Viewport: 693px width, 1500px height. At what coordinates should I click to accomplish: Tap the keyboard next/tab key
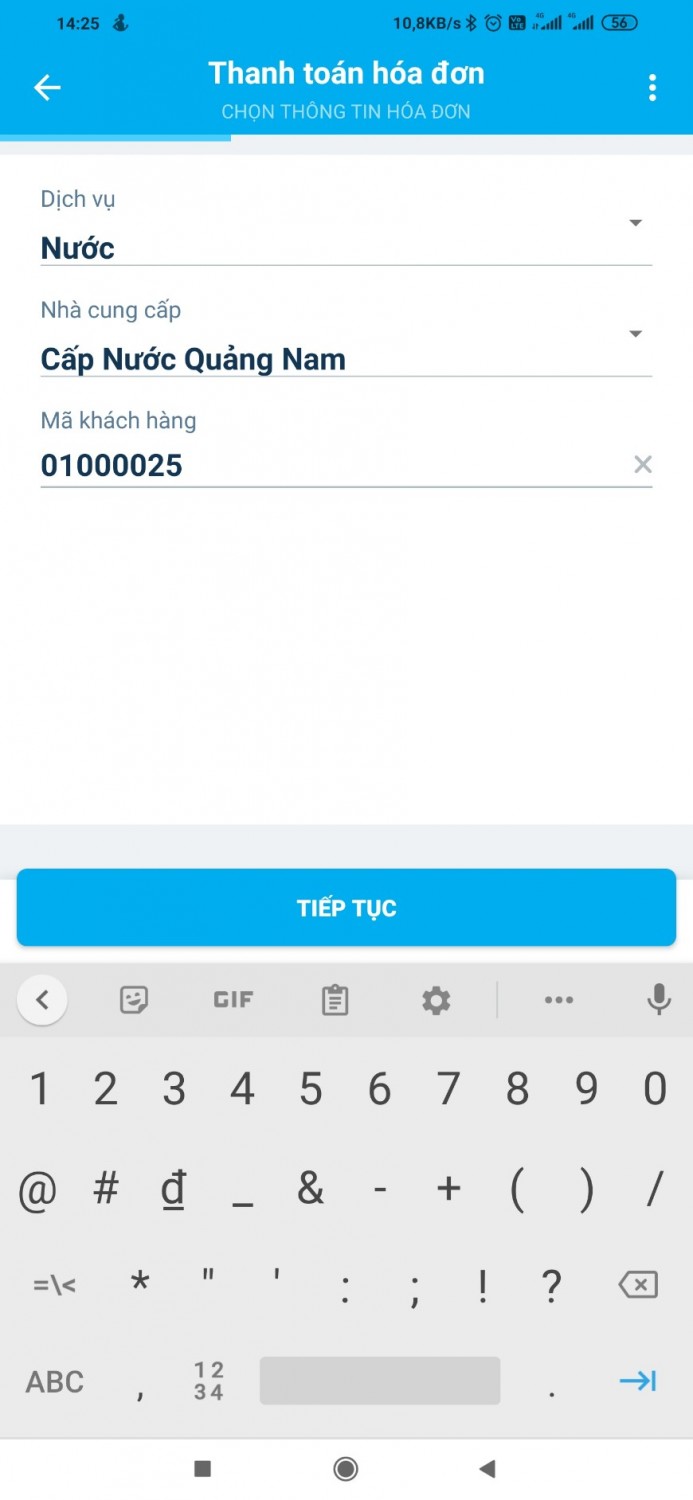click(x=638, y=1381)
